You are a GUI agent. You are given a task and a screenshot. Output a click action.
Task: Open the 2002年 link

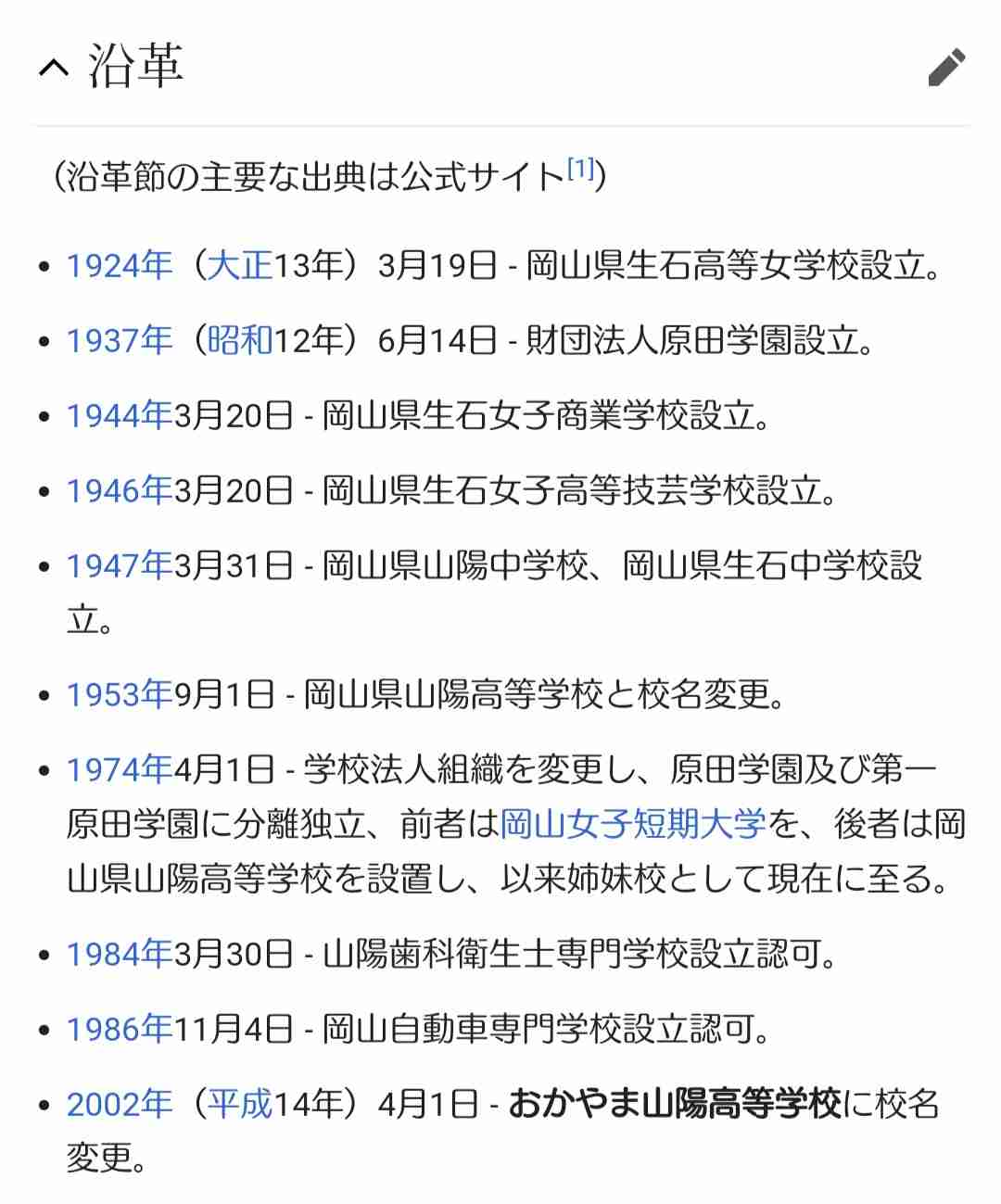[x=119, y=1104]
